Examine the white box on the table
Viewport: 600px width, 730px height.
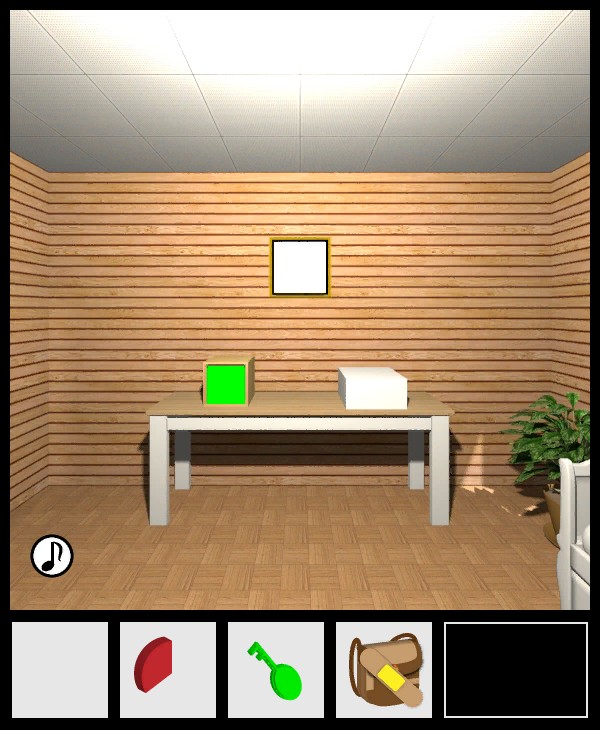(x=372, y=389)
